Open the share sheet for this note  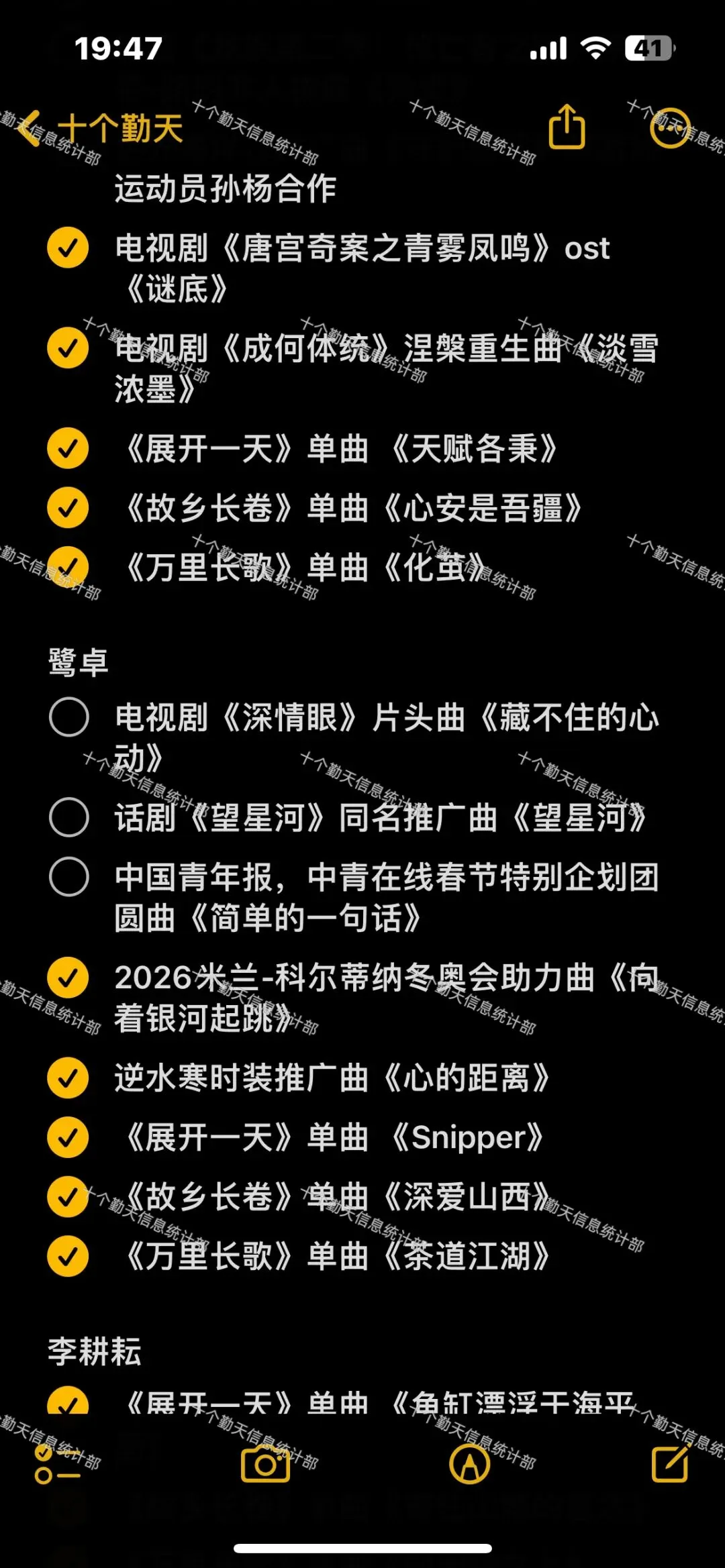pos(567,126)
